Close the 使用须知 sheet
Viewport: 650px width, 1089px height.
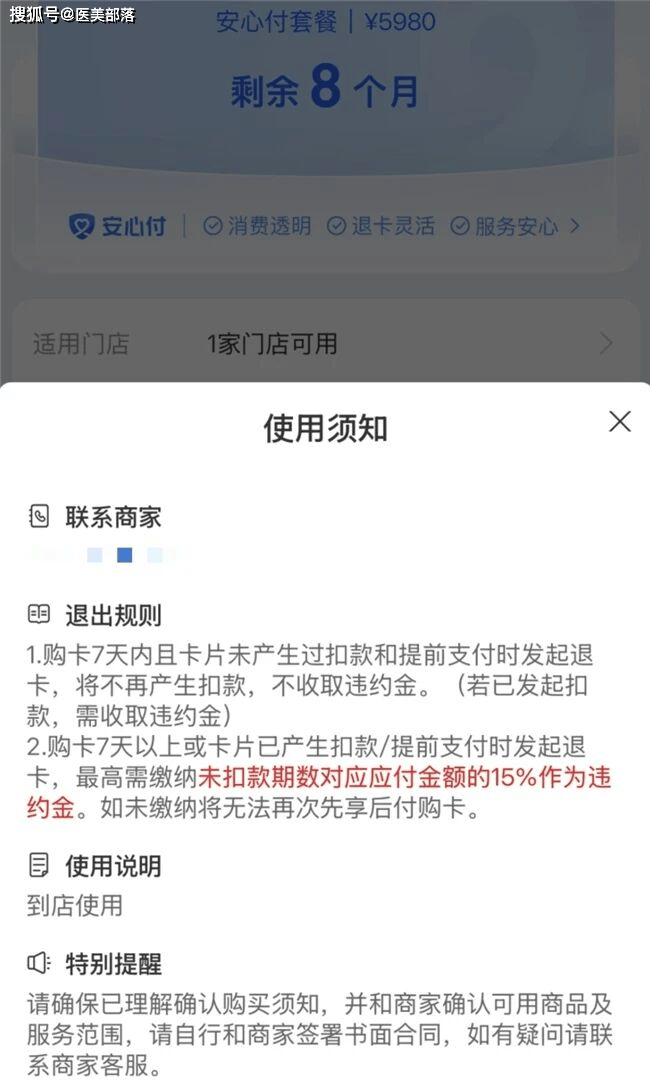coord(620,422)
